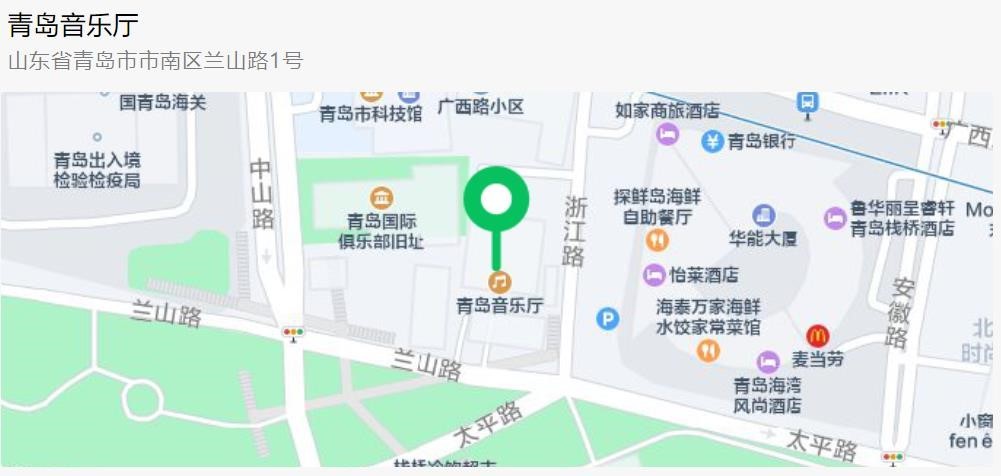Tap the green location pin marker
Viewport: 1001px width, 476px height.
496,202
